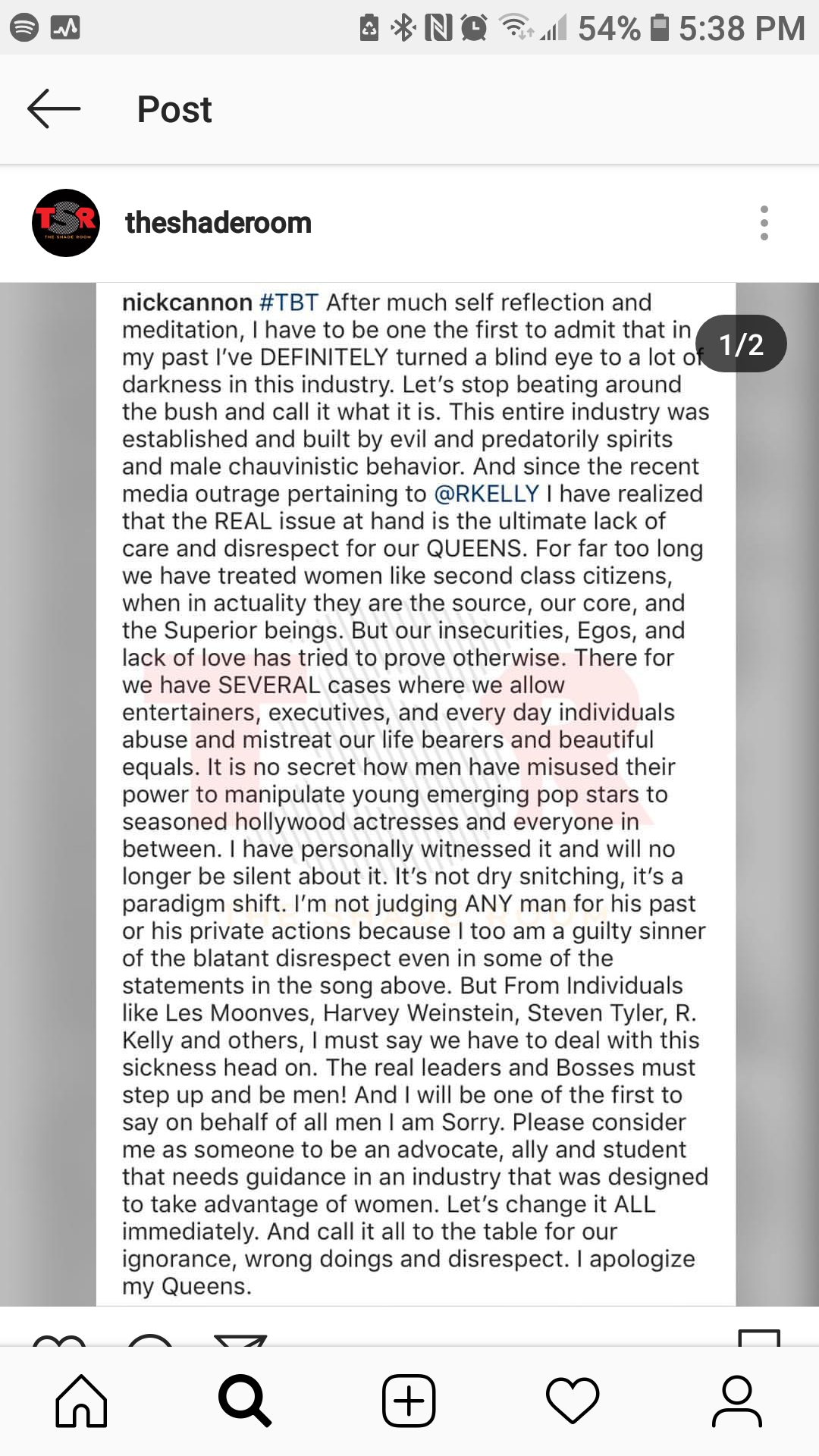Image resolution: width=819 pixels, height=1456 pixels.
Task: Share the post via paper plane icon
Action: (240, 1339)
